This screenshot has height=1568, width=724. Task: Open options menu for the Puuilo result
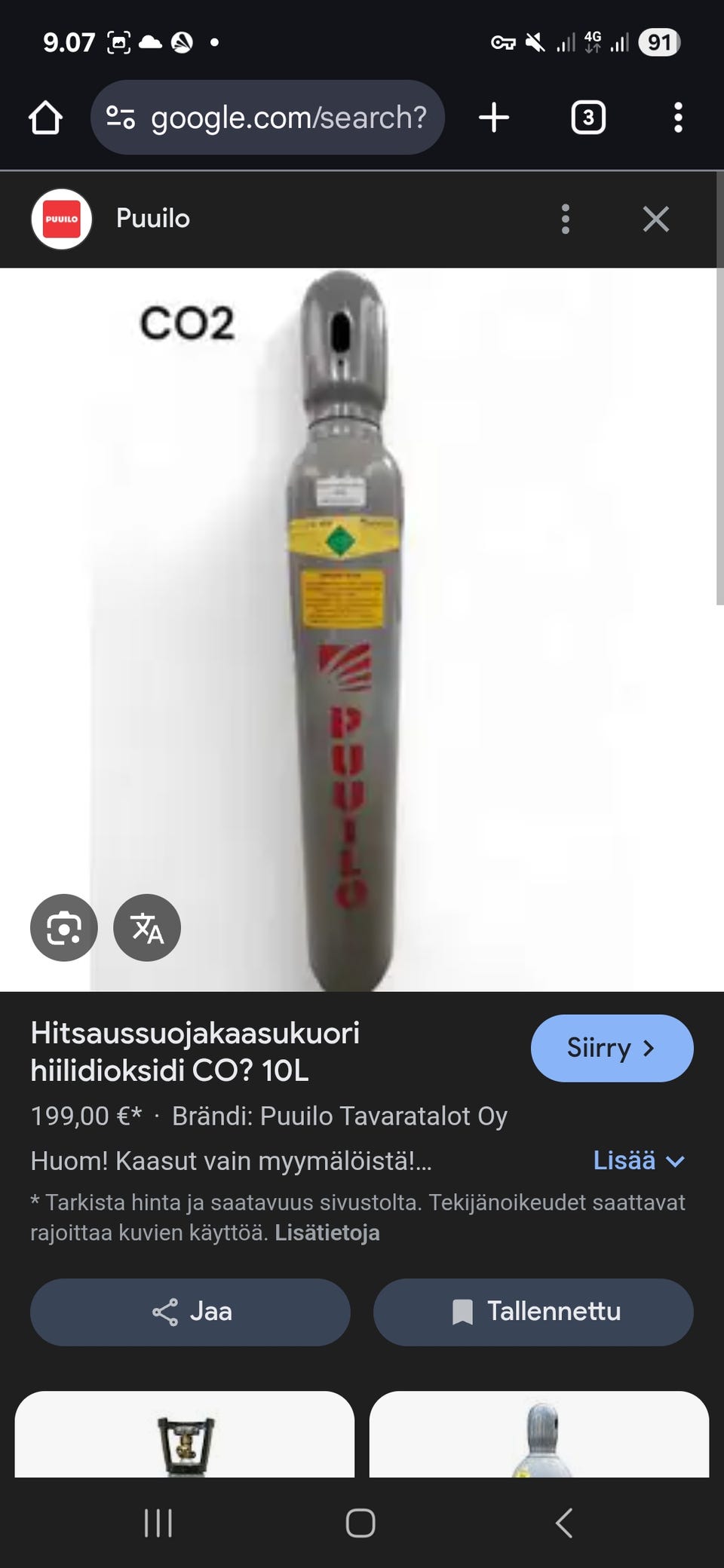coord(565,219)
